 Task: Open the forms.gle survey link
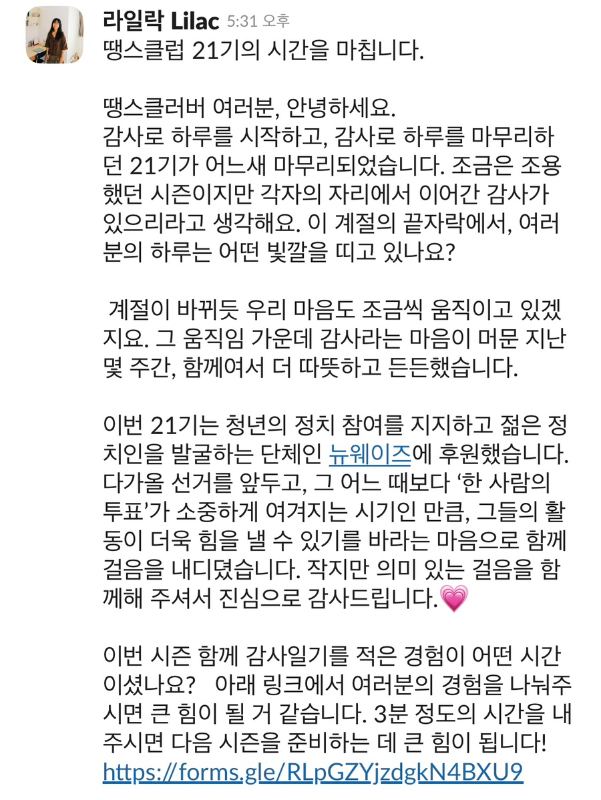[x=313, y=772]
